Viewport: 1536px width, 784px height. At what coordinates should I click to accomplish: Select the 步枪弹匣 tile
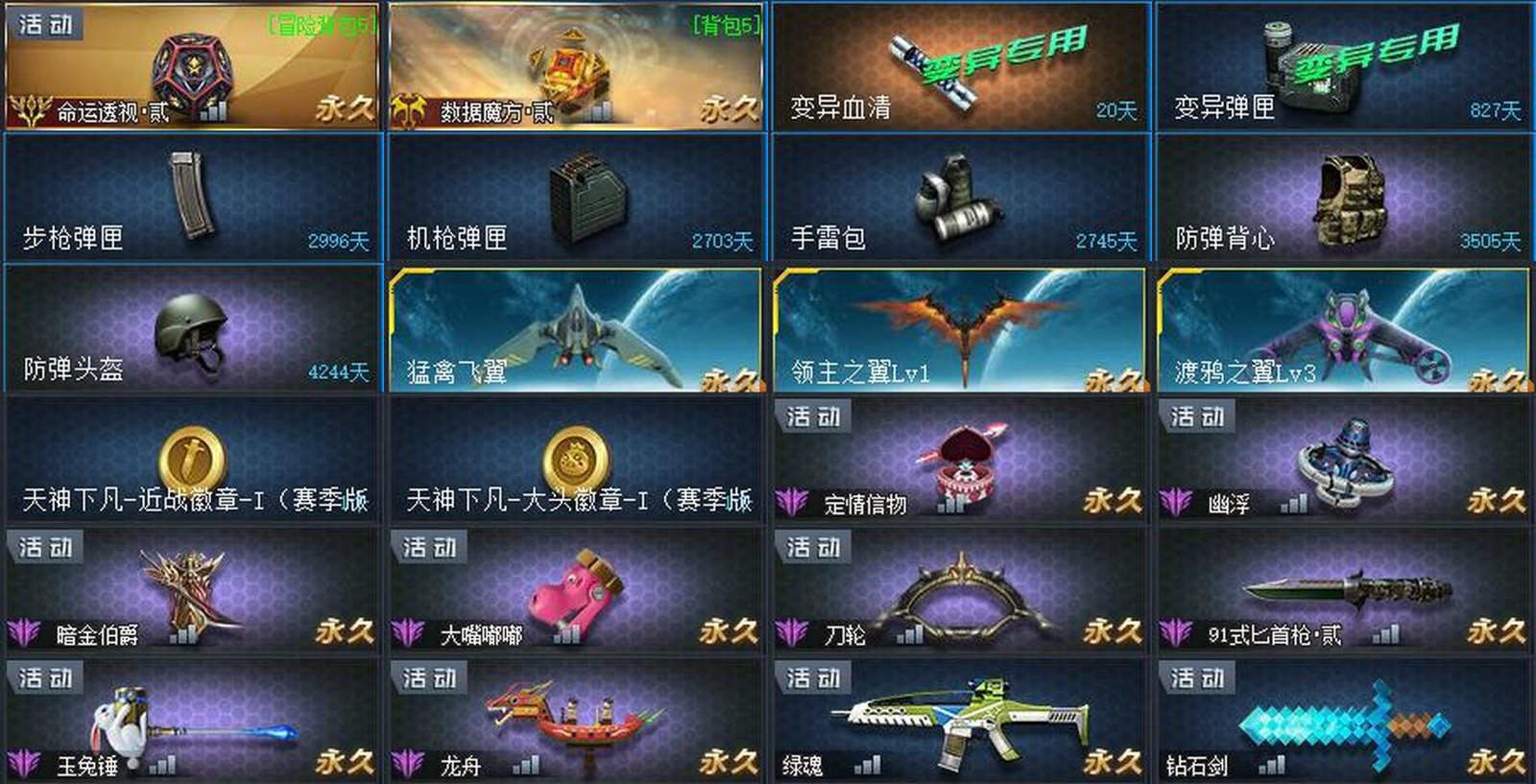[192, 197]
